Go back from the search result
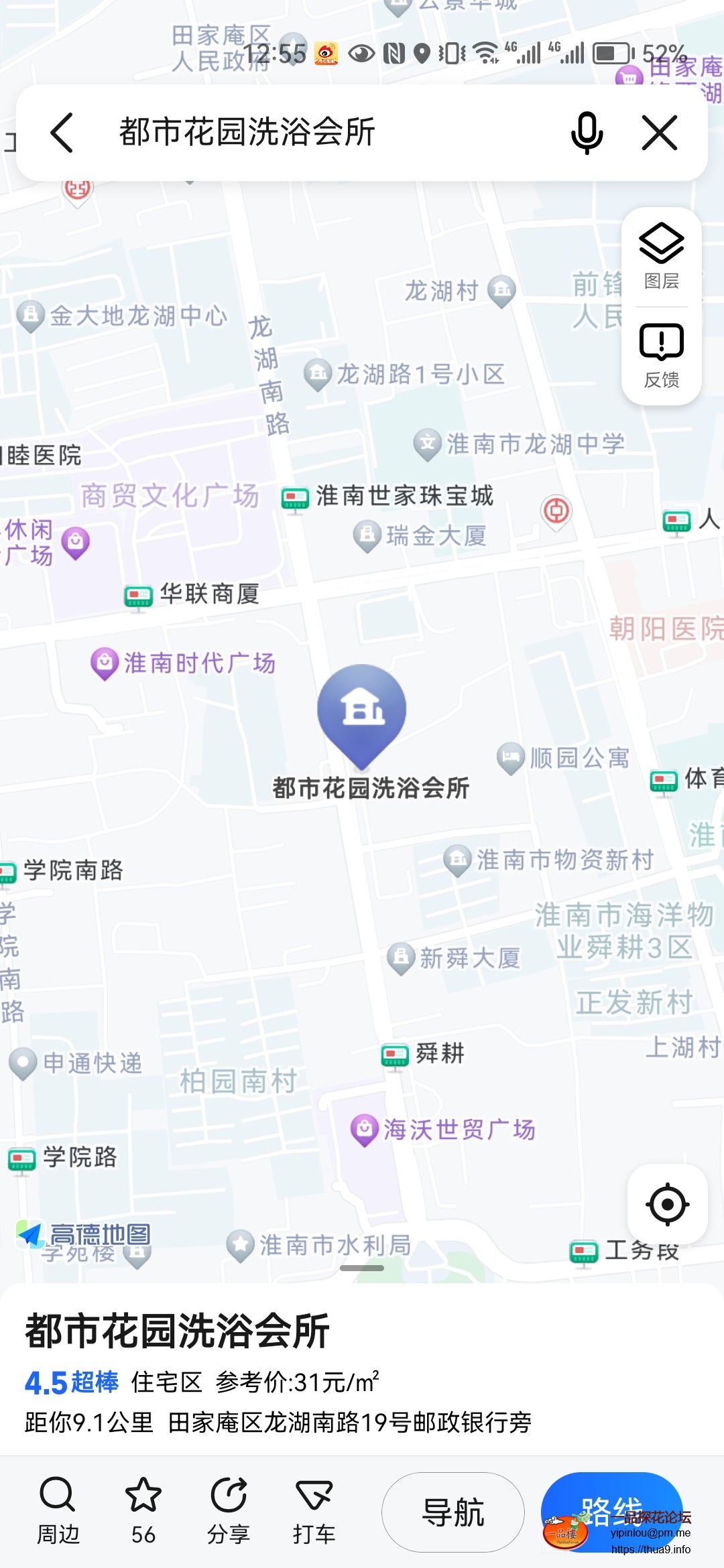The width and height of the screenshot is (724, 1568). click(x=62, y=133)
